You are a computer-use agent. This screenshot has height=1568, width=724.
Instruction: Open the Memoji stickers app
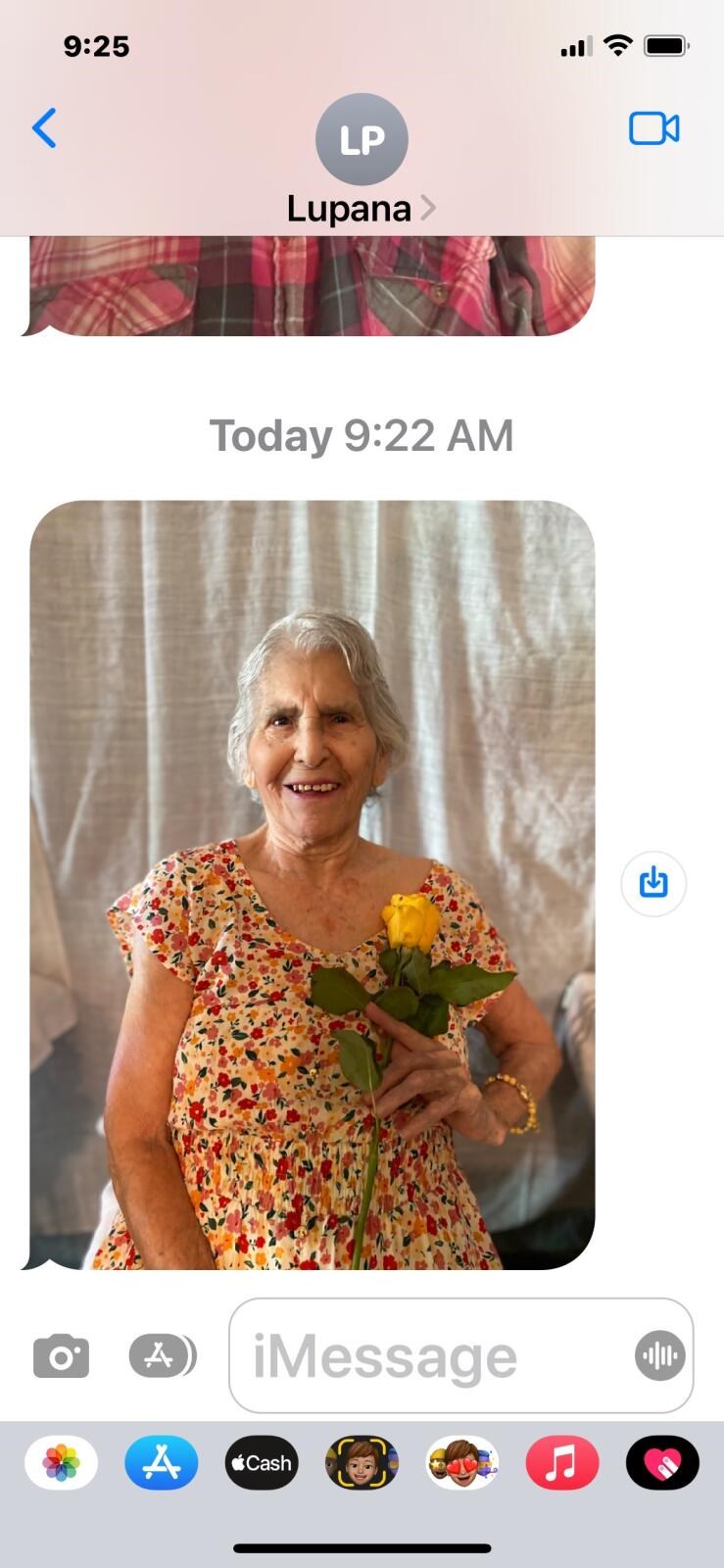(x=362, y=1462)
